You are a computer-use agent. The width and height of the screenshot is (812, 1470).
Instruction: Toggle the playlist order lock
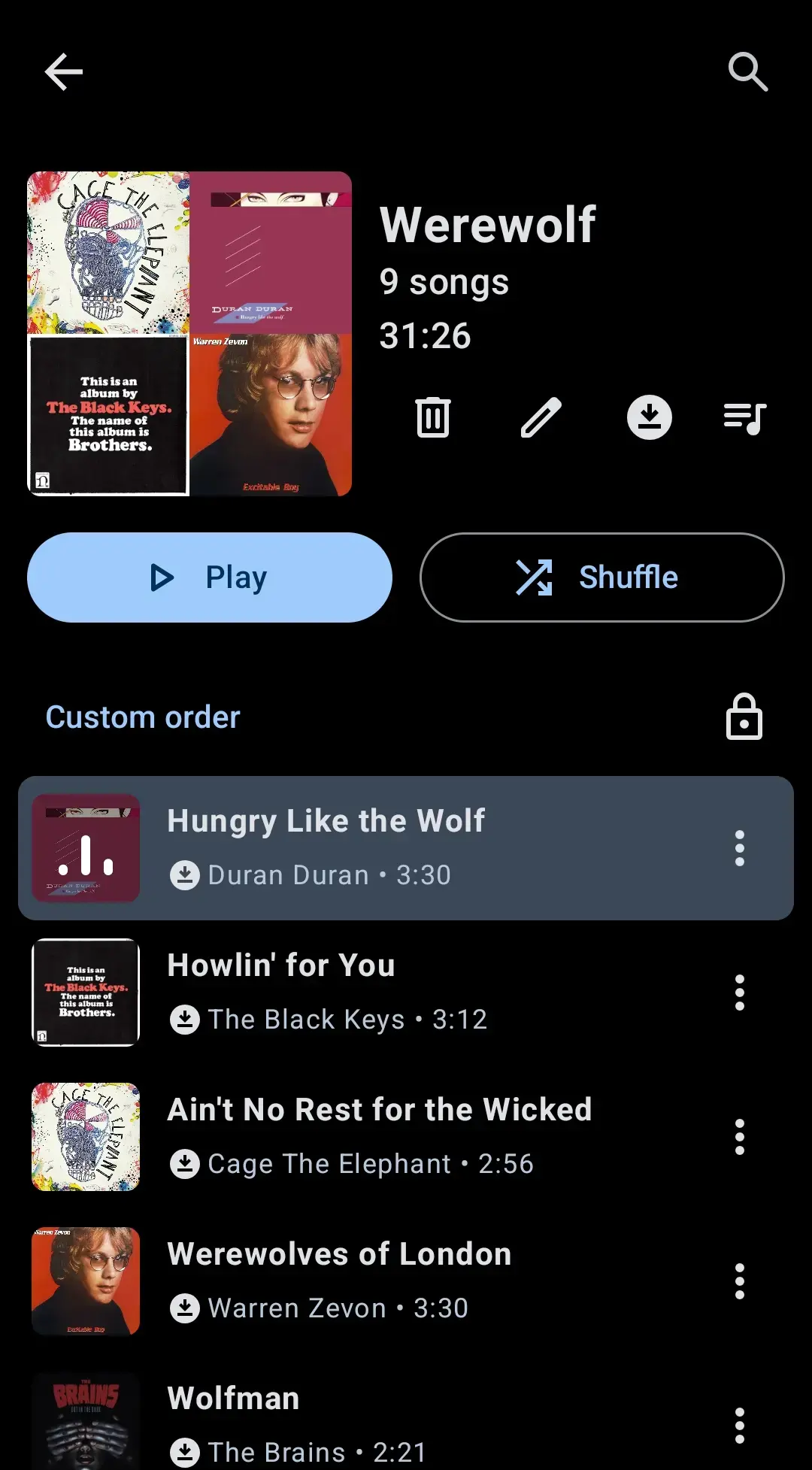click(744, 717)
